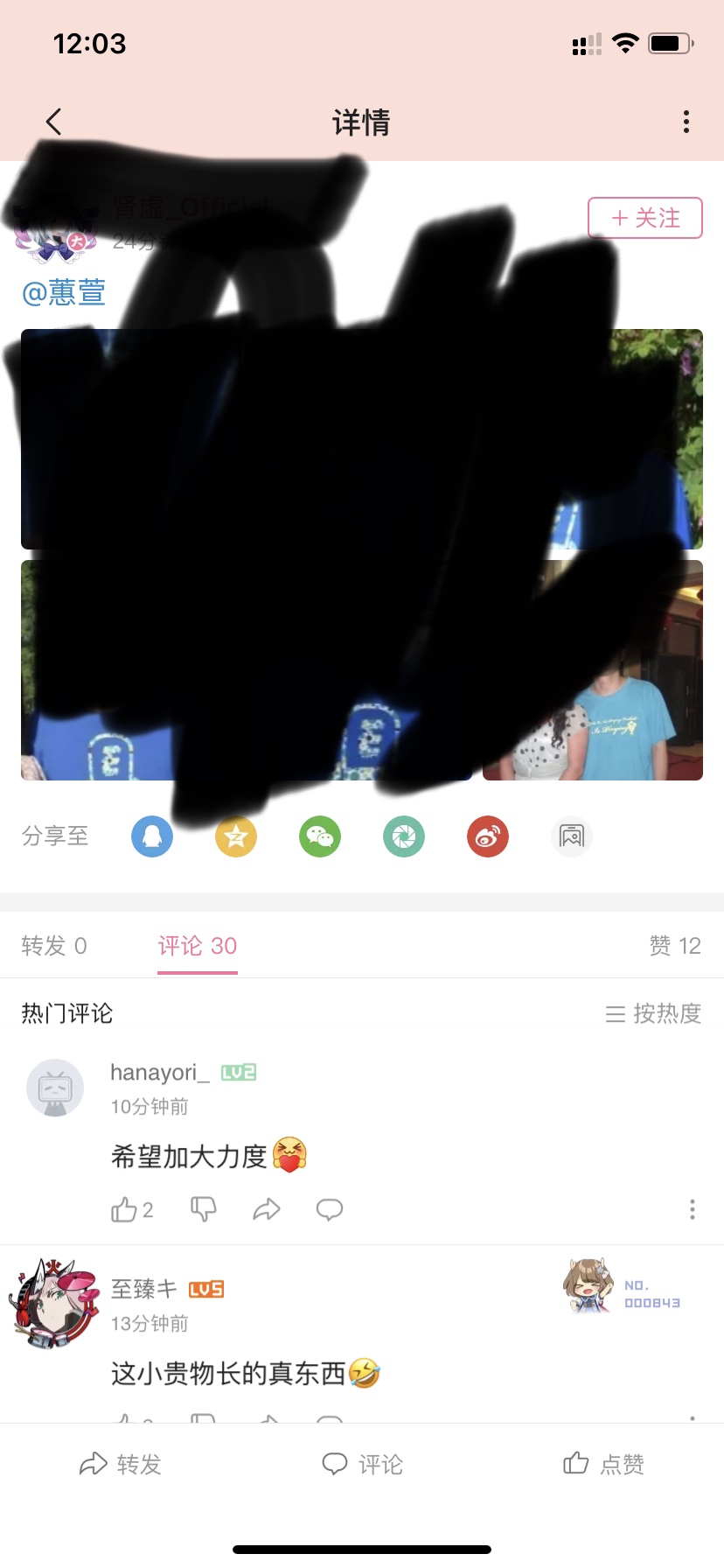Like the post with 点赞
The height and width of the screenshot is (1568, 724).
(x=603, y=1464)
